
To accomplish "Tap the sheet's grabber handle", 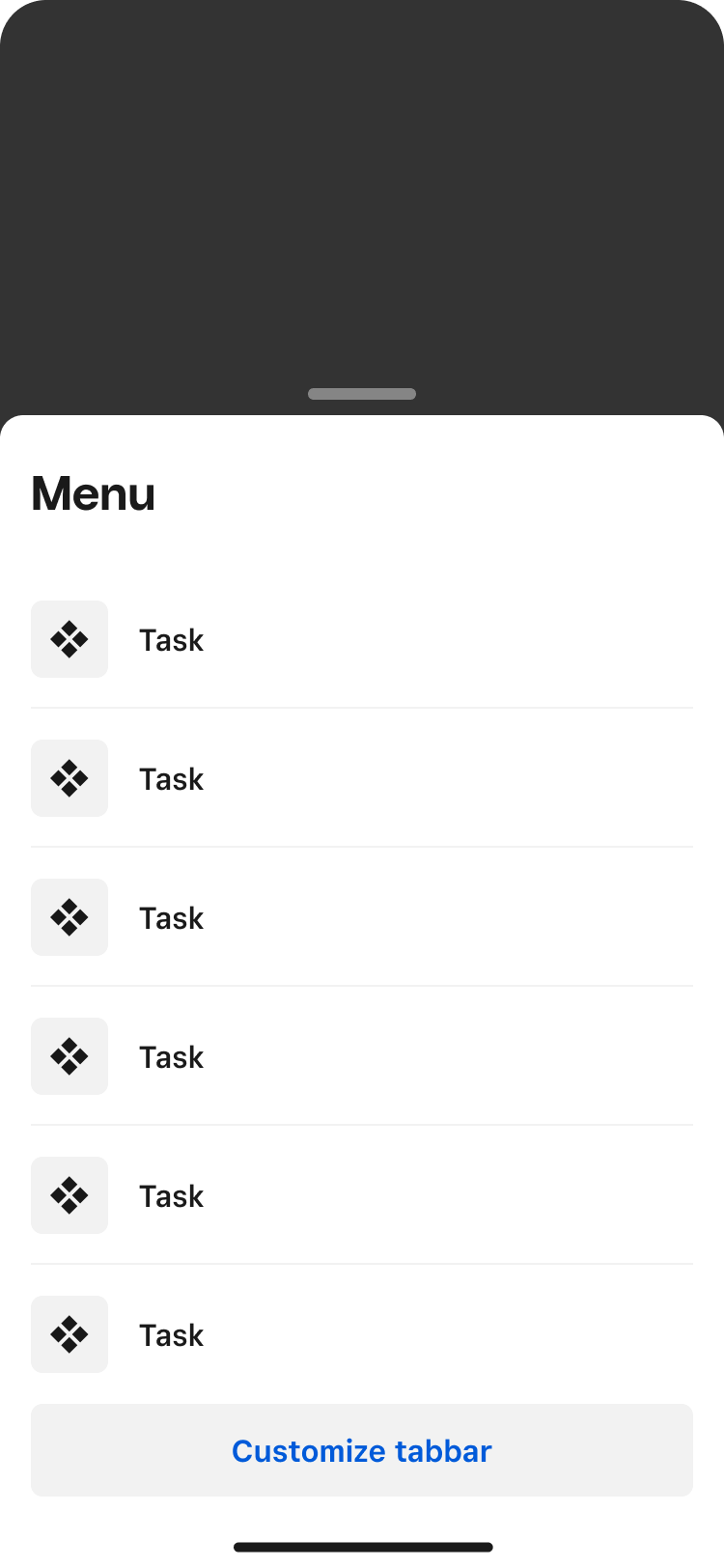I will (362, 394).
